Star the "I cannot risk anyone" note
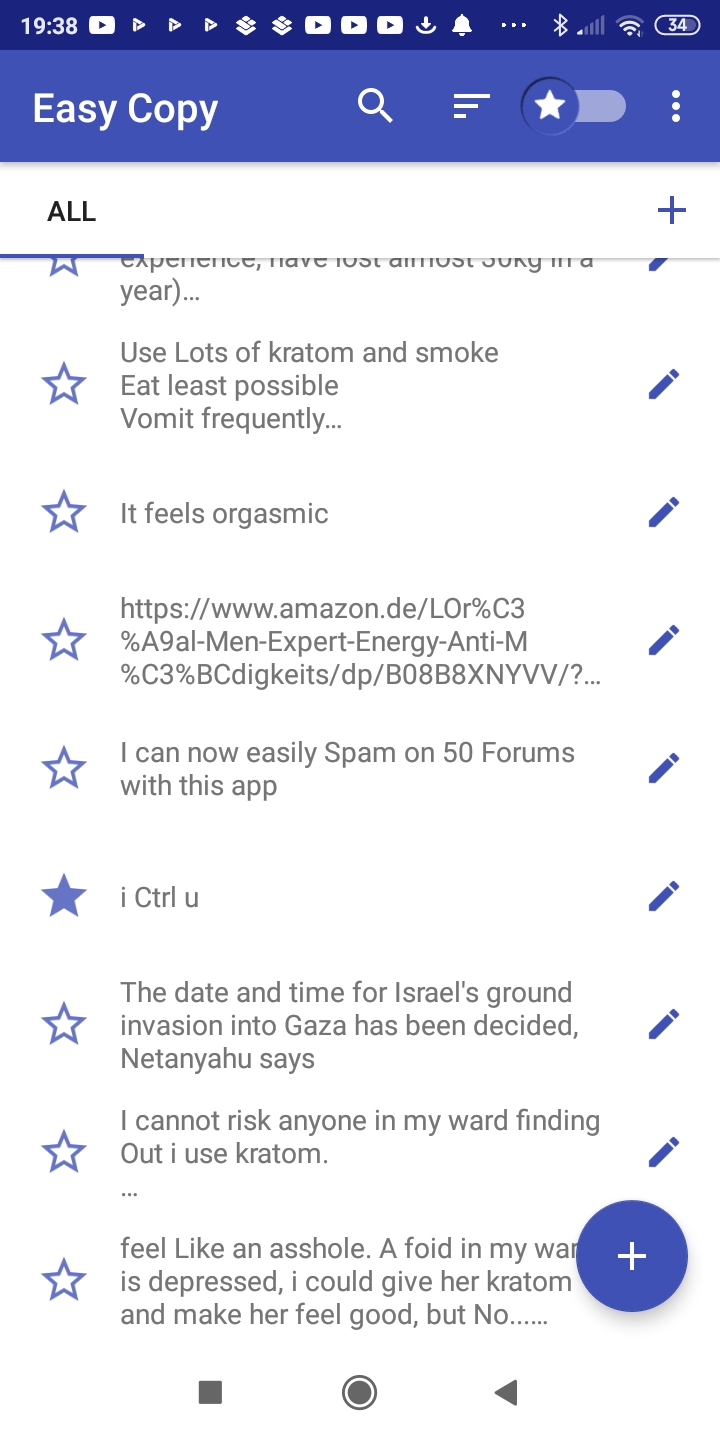 [64, 1152]
